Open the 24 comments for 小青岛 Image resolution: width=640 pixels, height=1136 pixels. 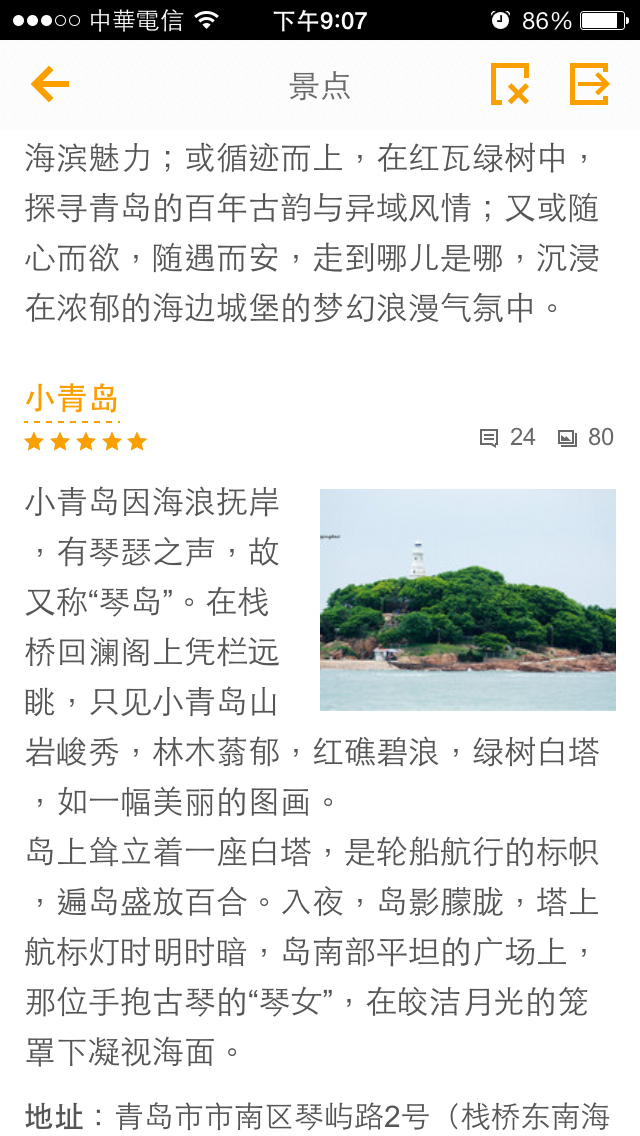click(x=507, y=437)
